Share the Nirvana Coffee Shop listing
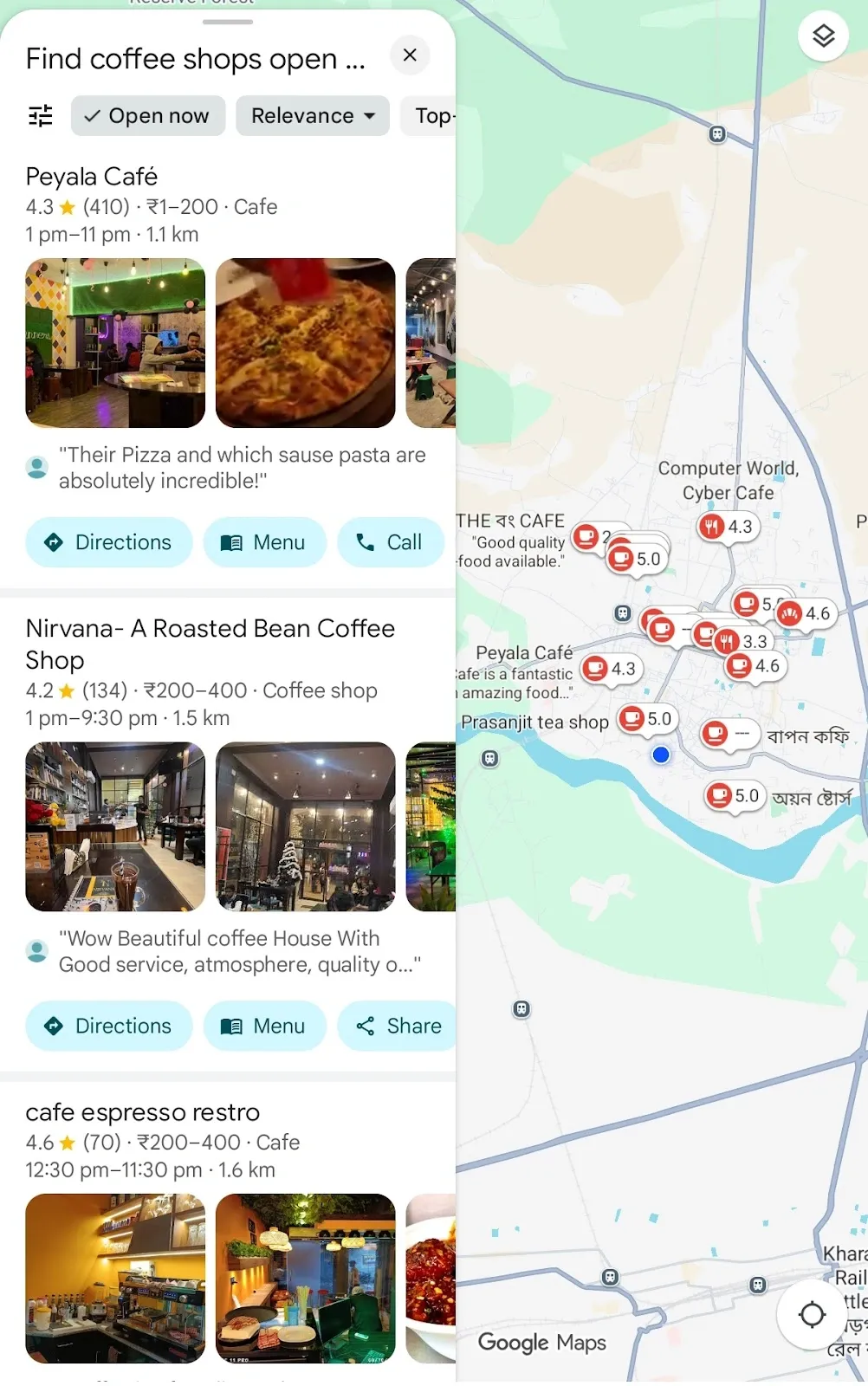 coord(398,1026)
